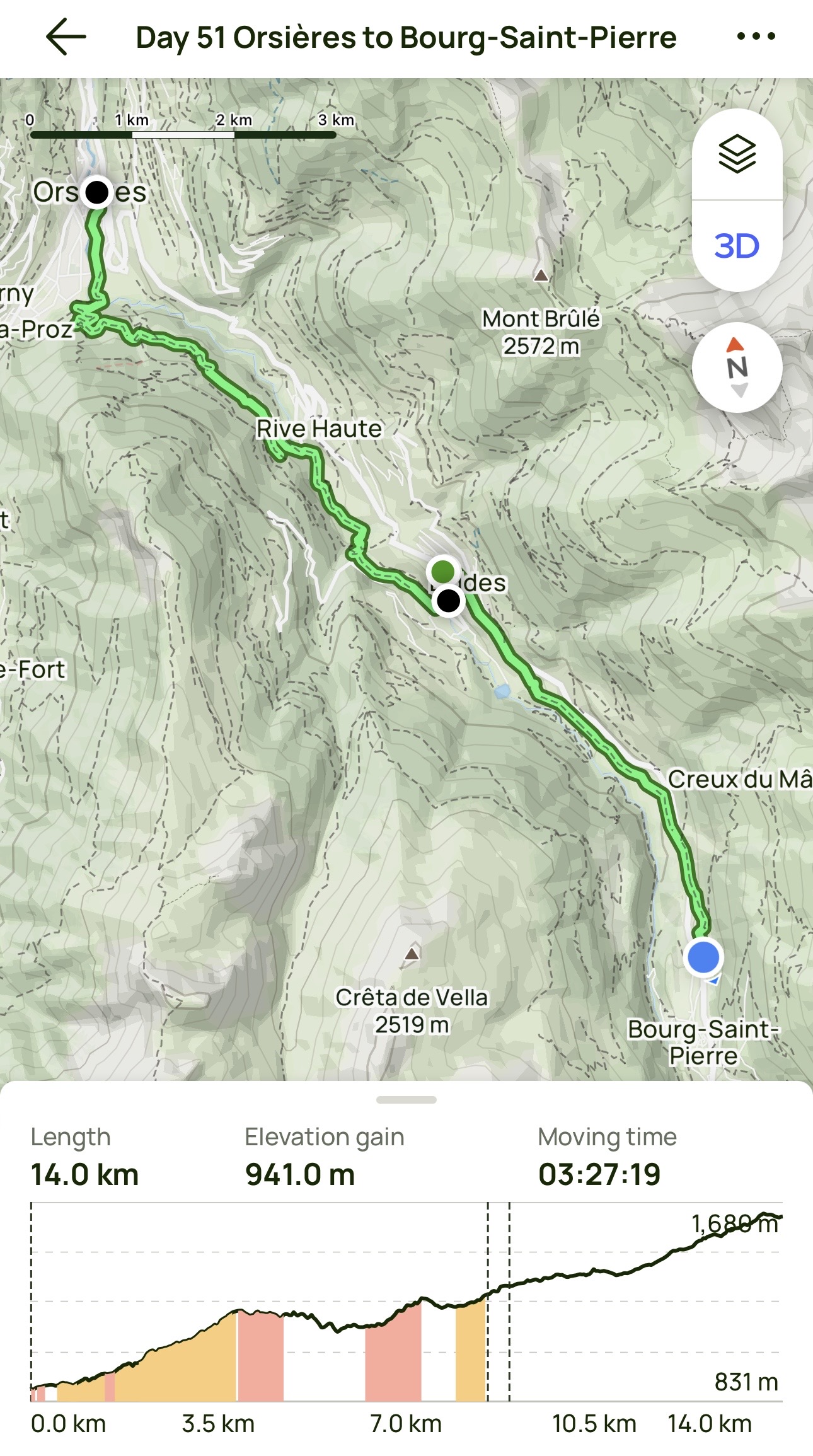Reset map orientation with the compass
This screenshot has width=813, height=1456.
(x=737, y=367)
